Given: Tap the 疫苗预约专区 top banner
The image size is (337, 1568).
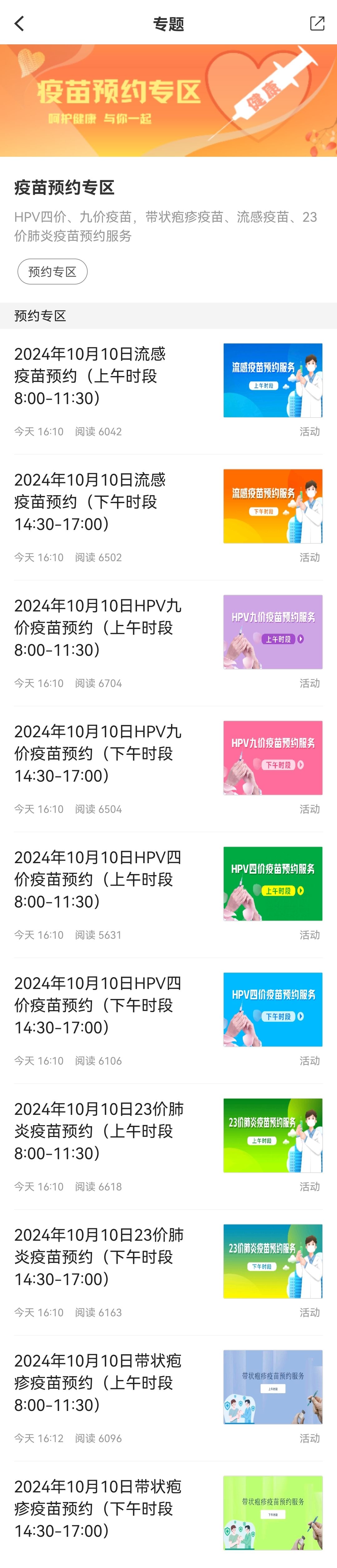Looking at the screenshot, I should point(168,101).
